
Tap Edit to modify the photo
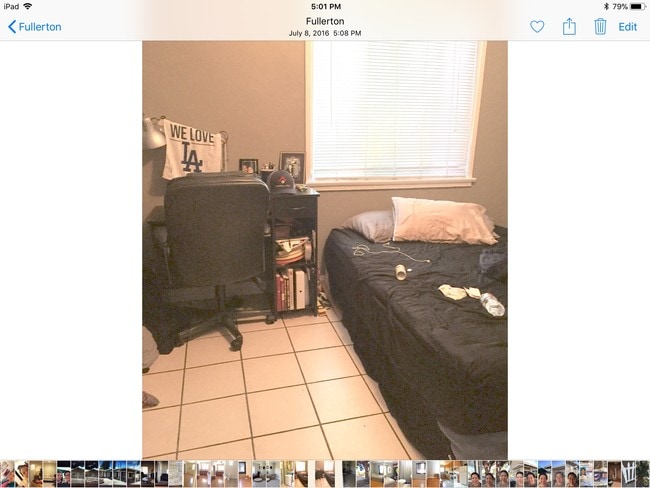(628, 27)
